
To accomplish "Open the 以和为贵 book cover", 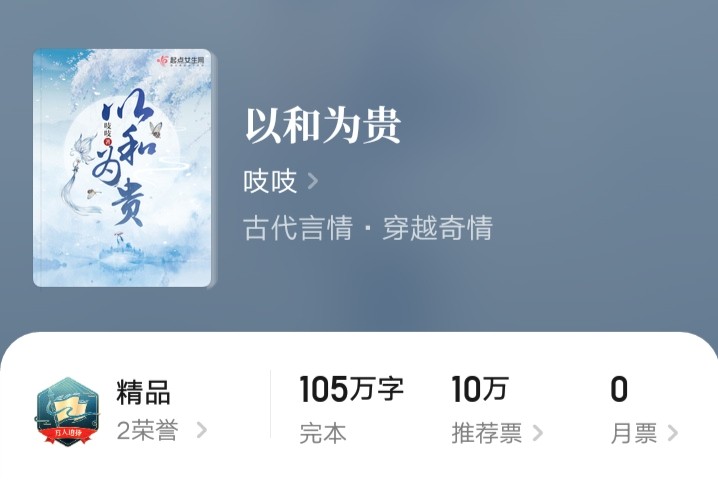I will click(x=122, y=168).
